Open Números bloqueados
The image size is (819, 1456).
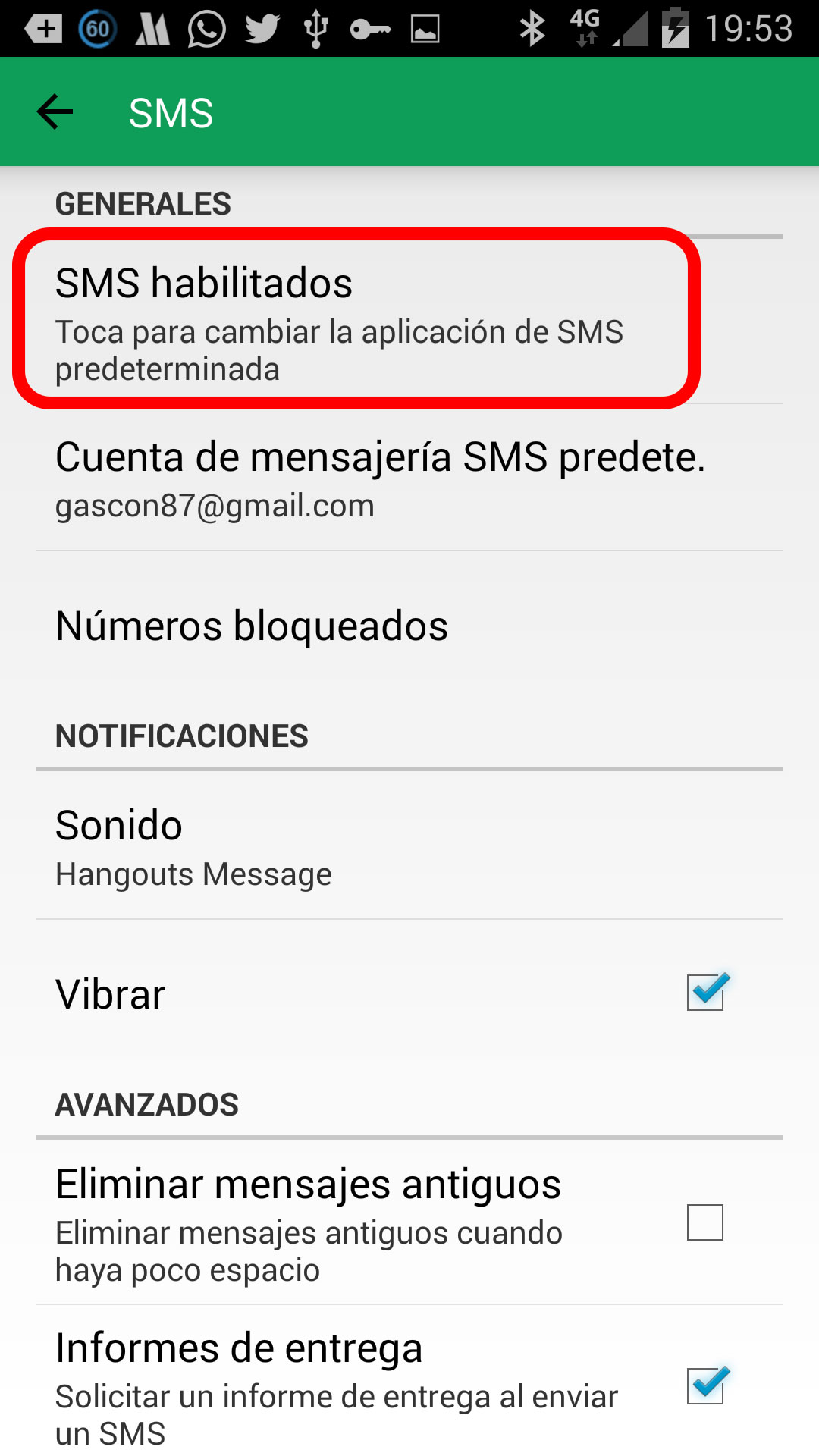point(252,626)
